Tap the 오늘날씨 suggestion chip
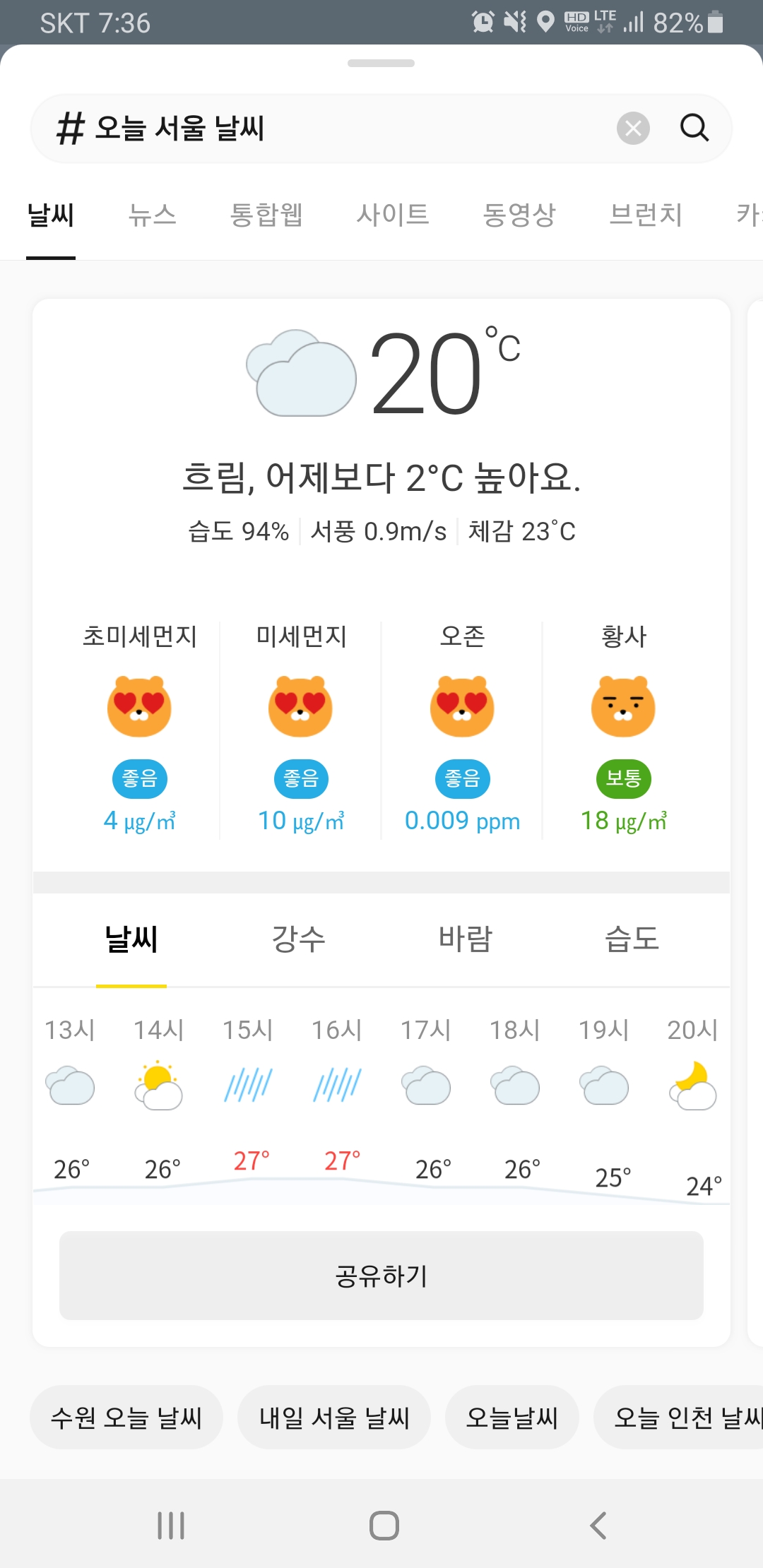The height and width of the screenshot is (1568, 763). click(512, 1418)
